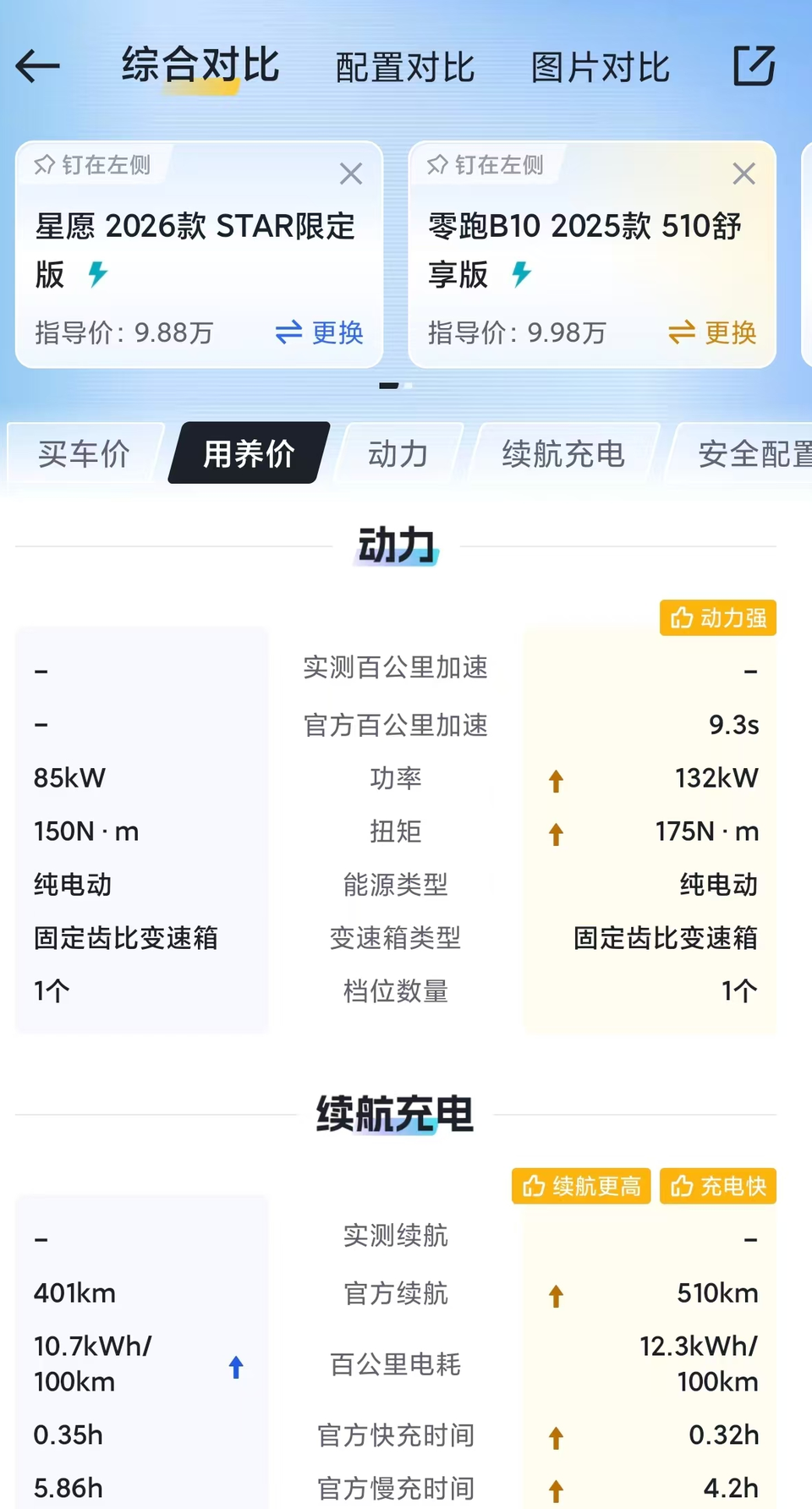Tap 更换 to replace 星愿 model
This screenshot has width=812, height=1509.
pos(320,332)
